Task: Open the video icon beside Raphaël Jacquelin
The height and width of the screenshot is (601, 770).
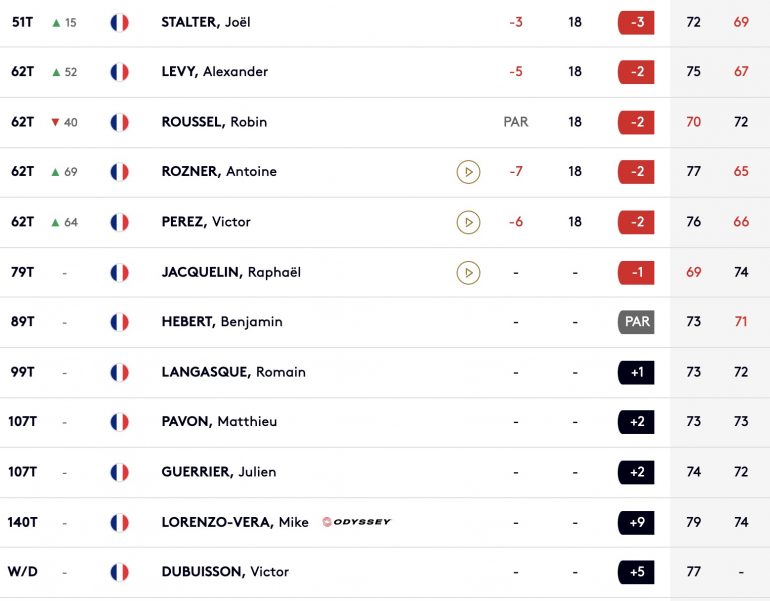Action: (468, 272)
